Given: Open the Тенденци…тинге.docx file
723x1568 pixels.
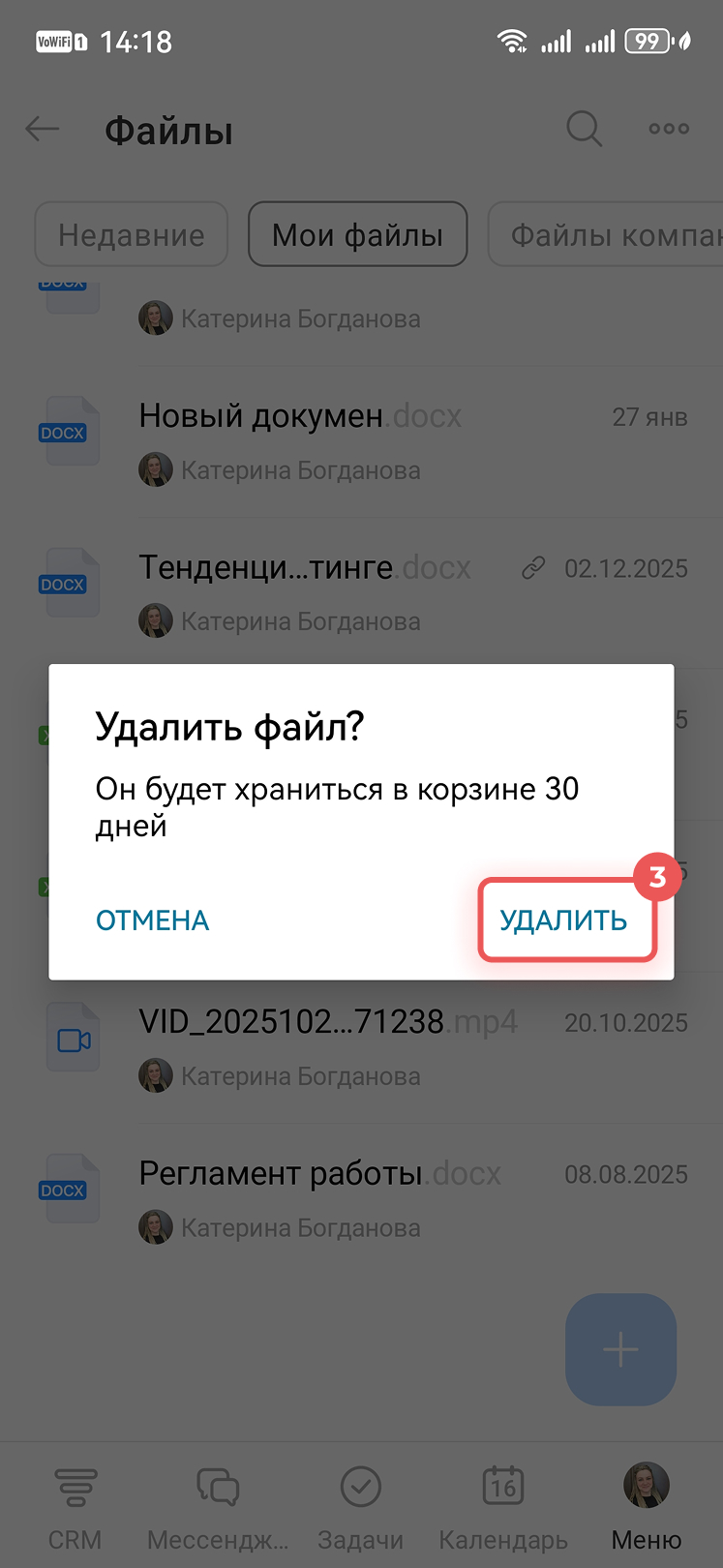Looking at the screenshot, I should [305, 568].
